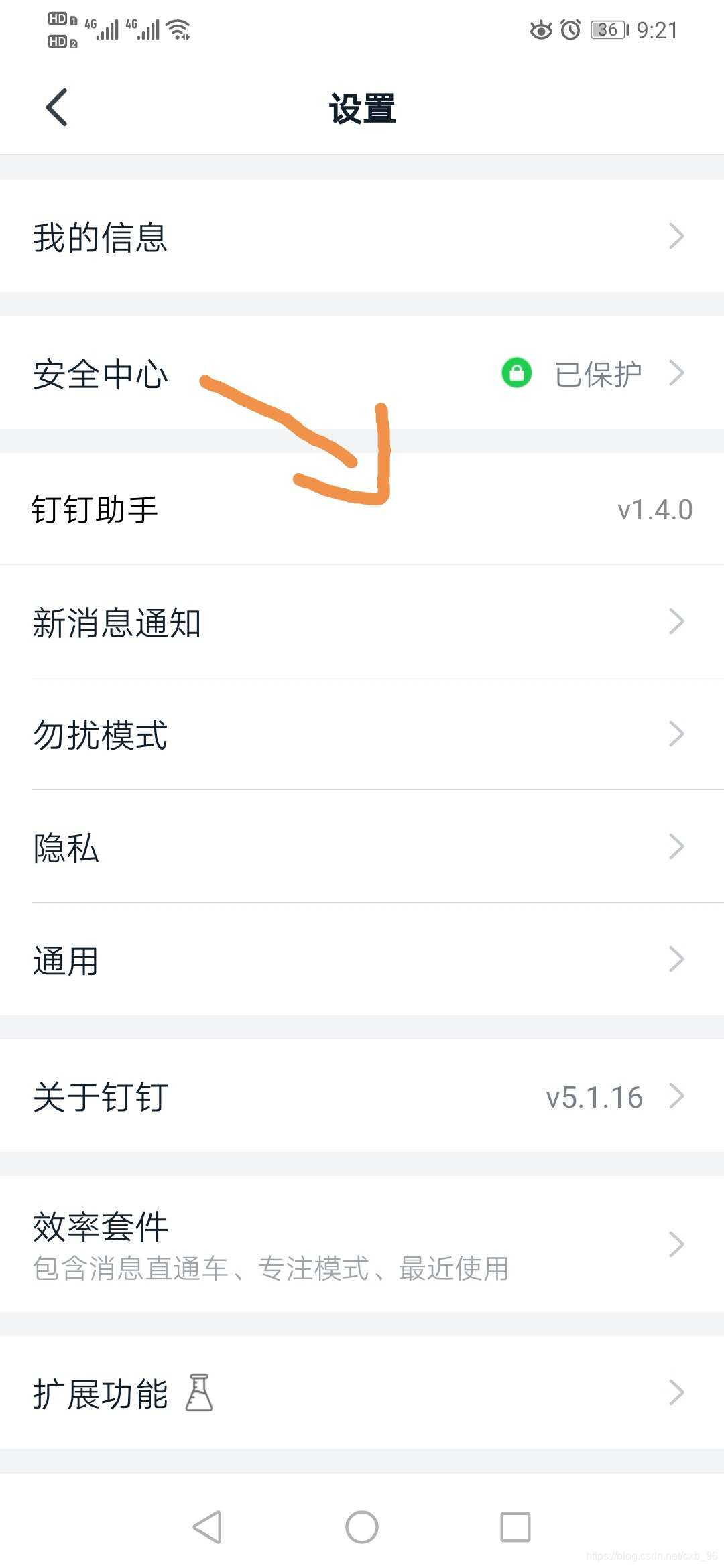
Task: Open recent apps from navigation bar
Action: coord(516,1527)
